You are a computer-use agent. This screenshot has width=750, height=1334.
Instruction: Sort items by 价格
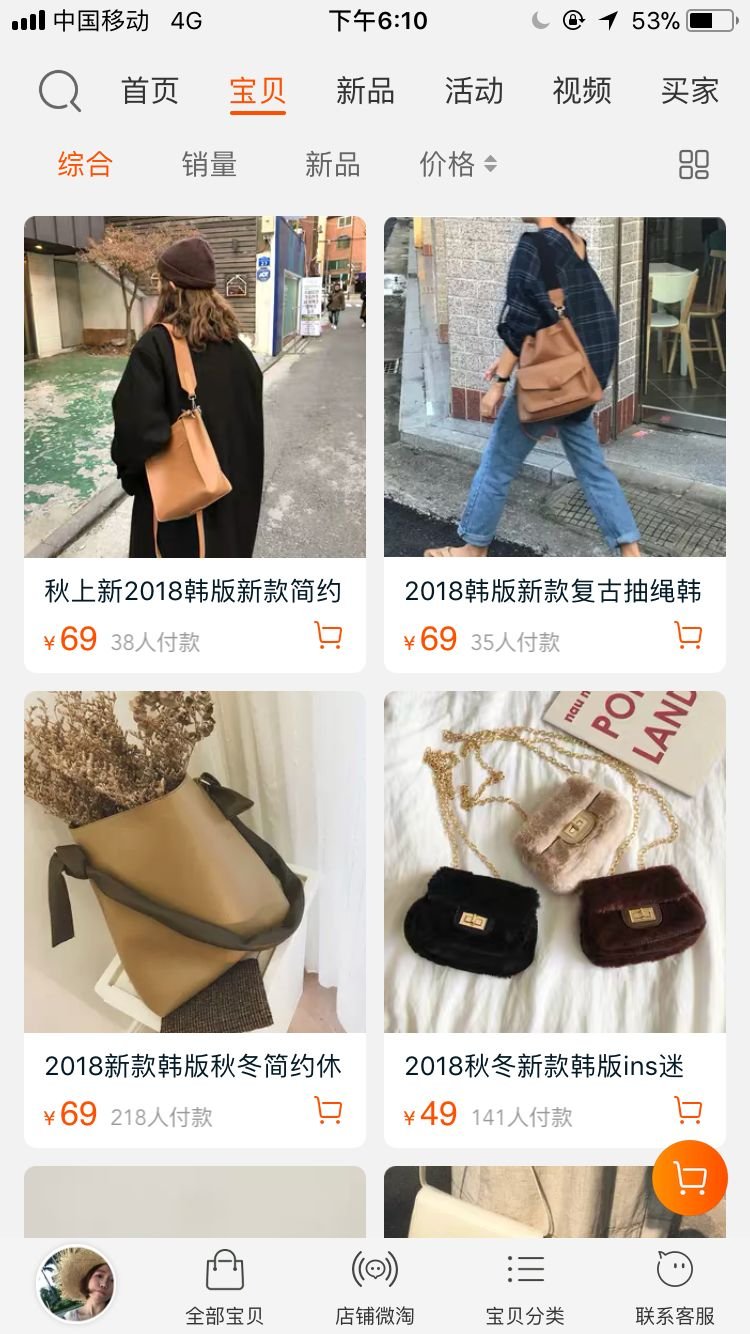(457, 164)
